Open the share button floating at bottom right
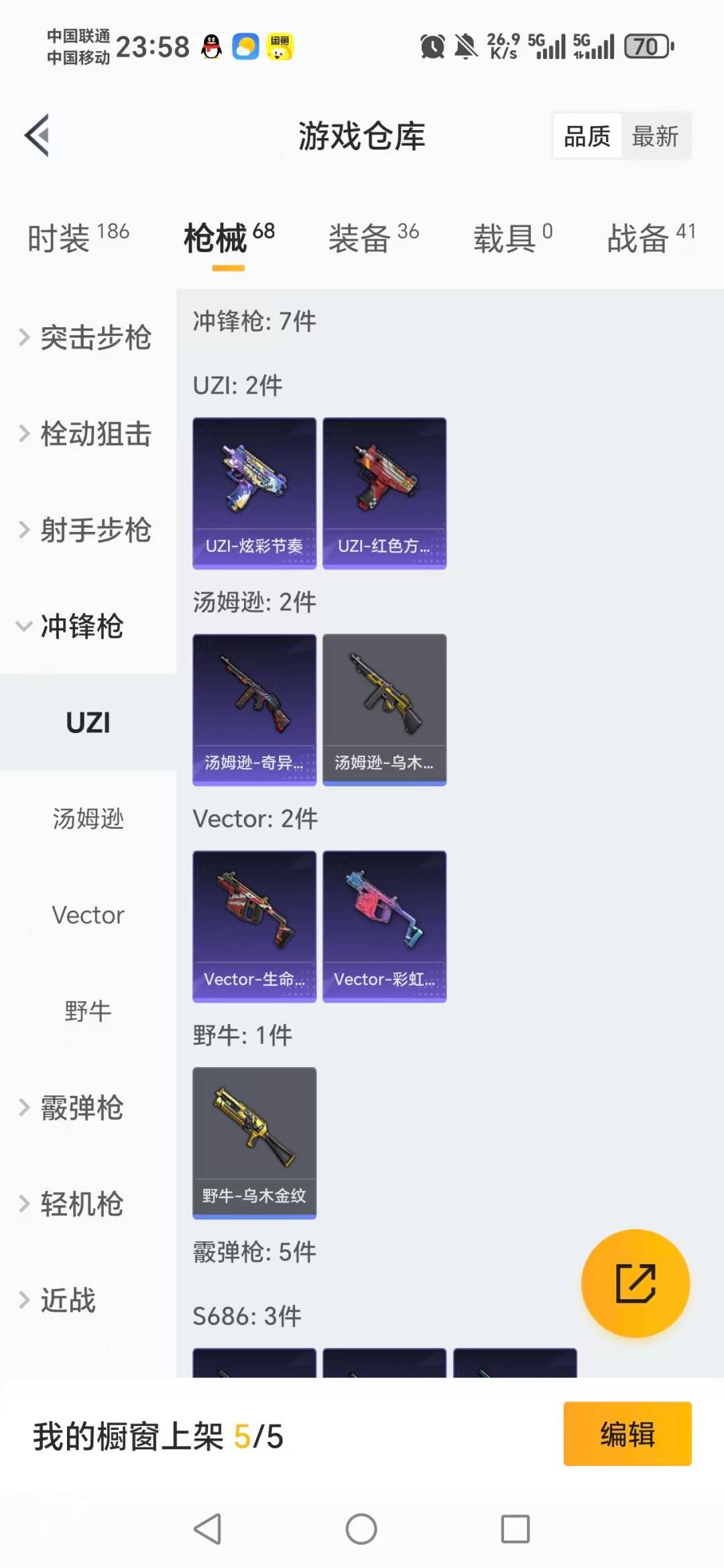The image size is (724, 1568). [x=635, y=1283]
